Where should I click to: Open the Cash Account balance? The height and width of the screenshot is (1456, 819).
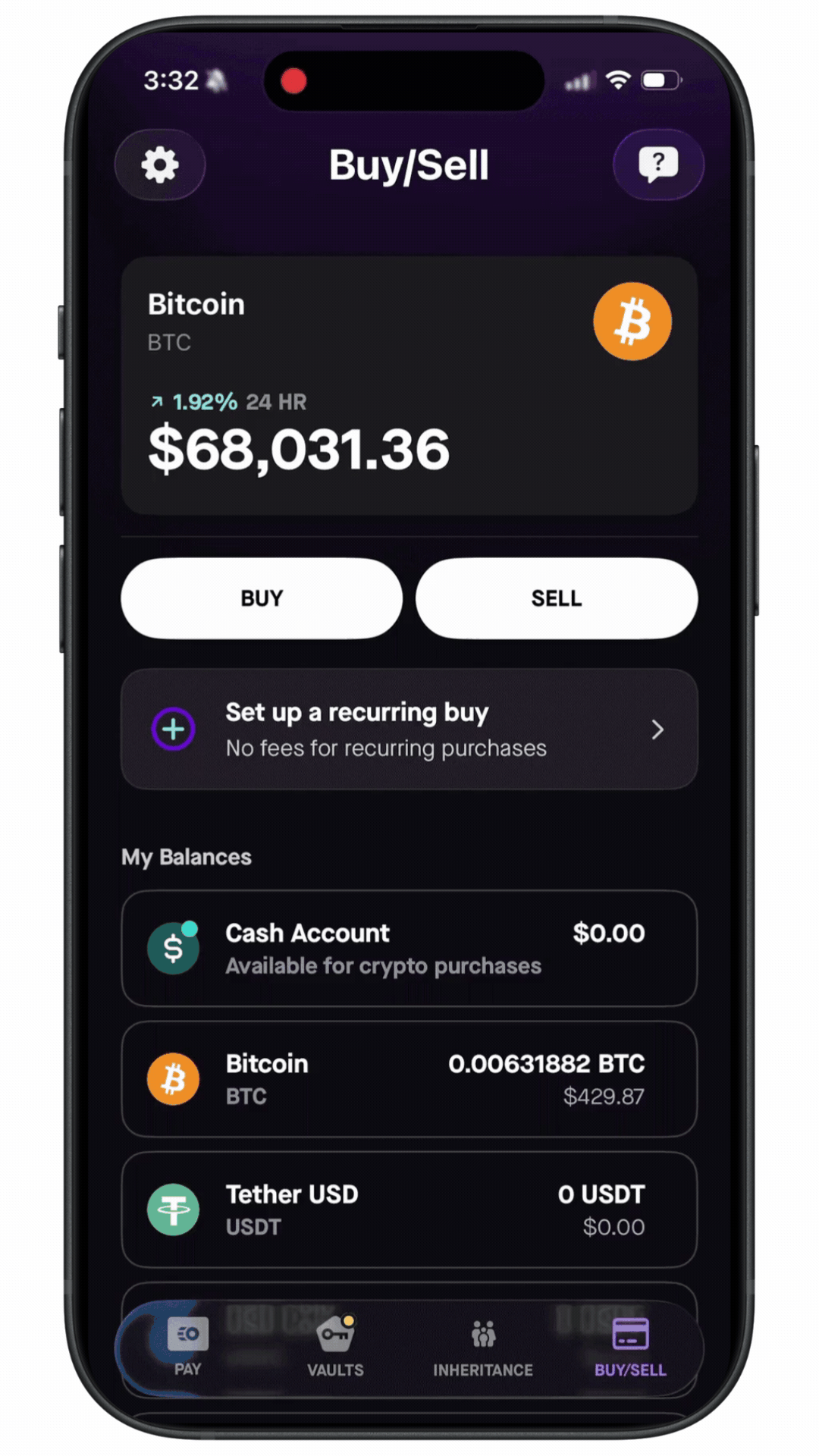point(409,949)
